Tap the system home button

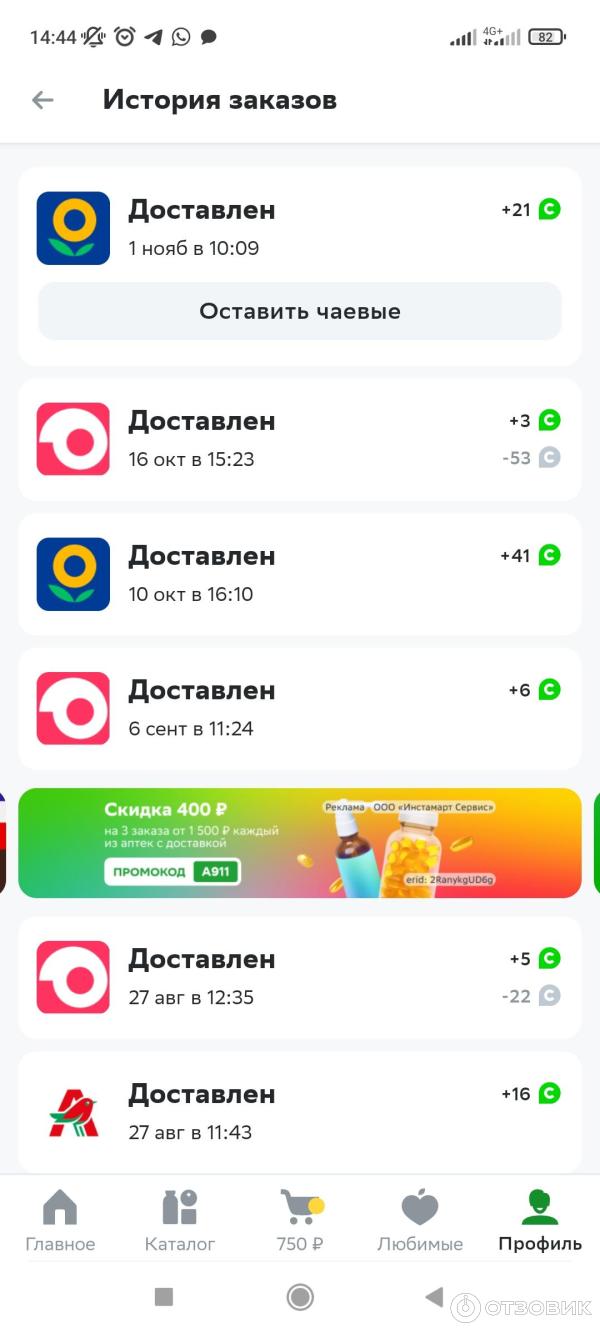pos(300,1297)
